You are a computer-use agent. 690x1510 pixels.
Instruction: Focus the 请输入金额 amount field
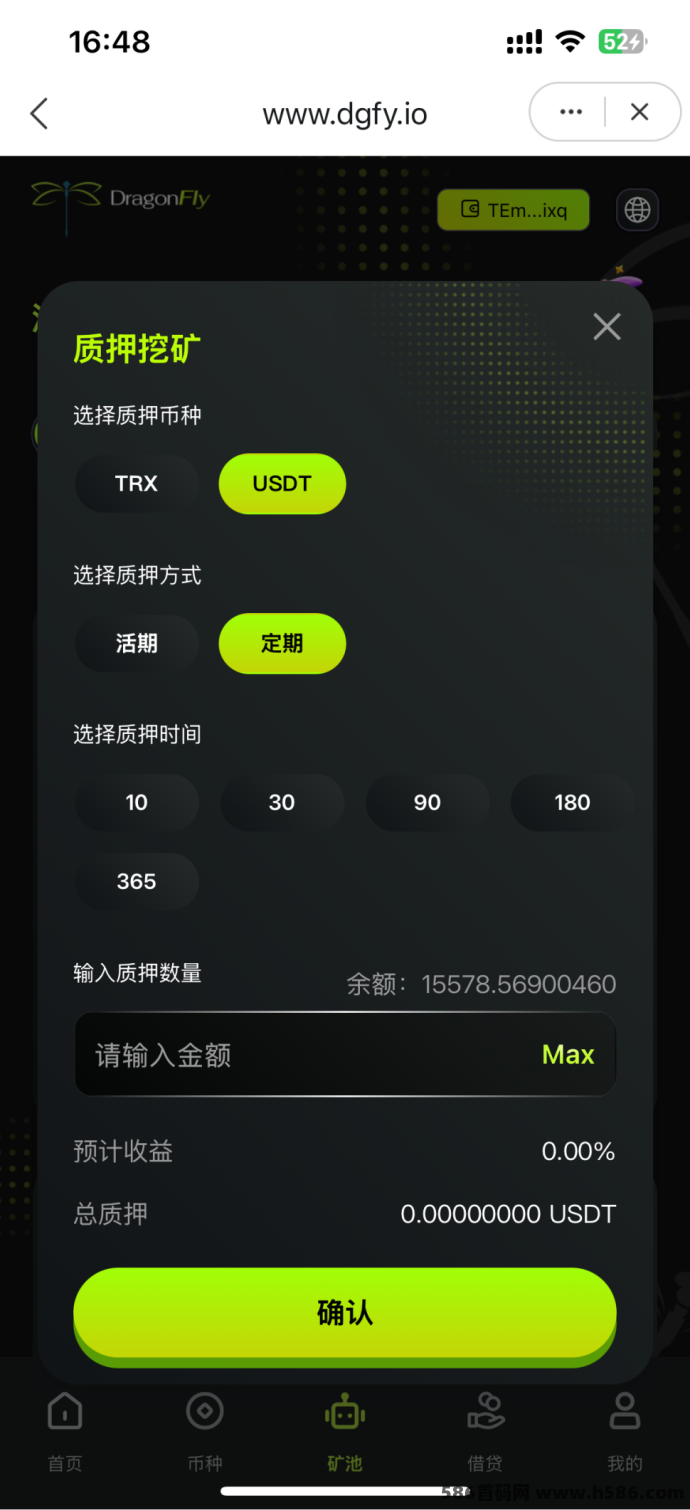pyautogui.click(x=300, y=1055)
